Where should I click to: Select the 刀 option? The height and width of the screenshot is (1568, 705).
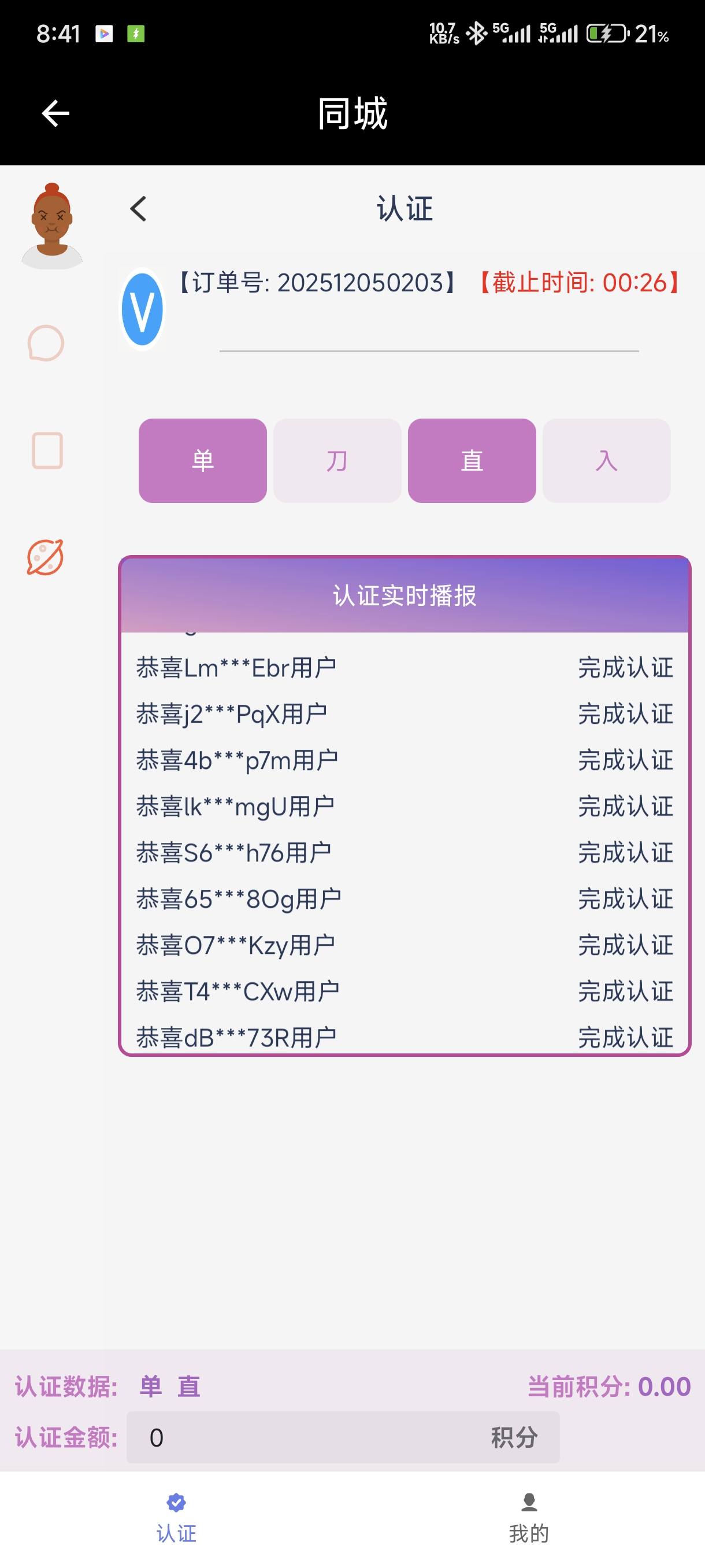click(337, 460)
